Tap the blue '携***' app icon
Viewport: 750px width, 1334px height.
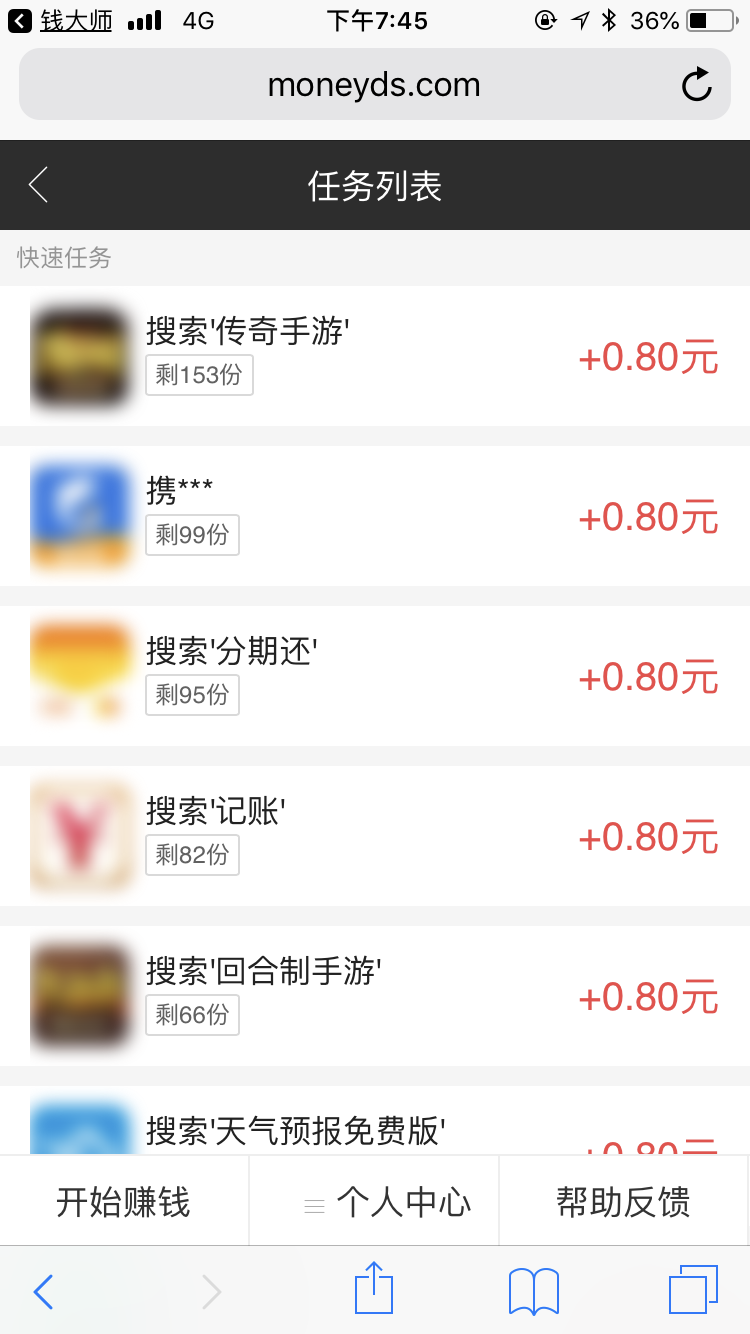(80, 515)
